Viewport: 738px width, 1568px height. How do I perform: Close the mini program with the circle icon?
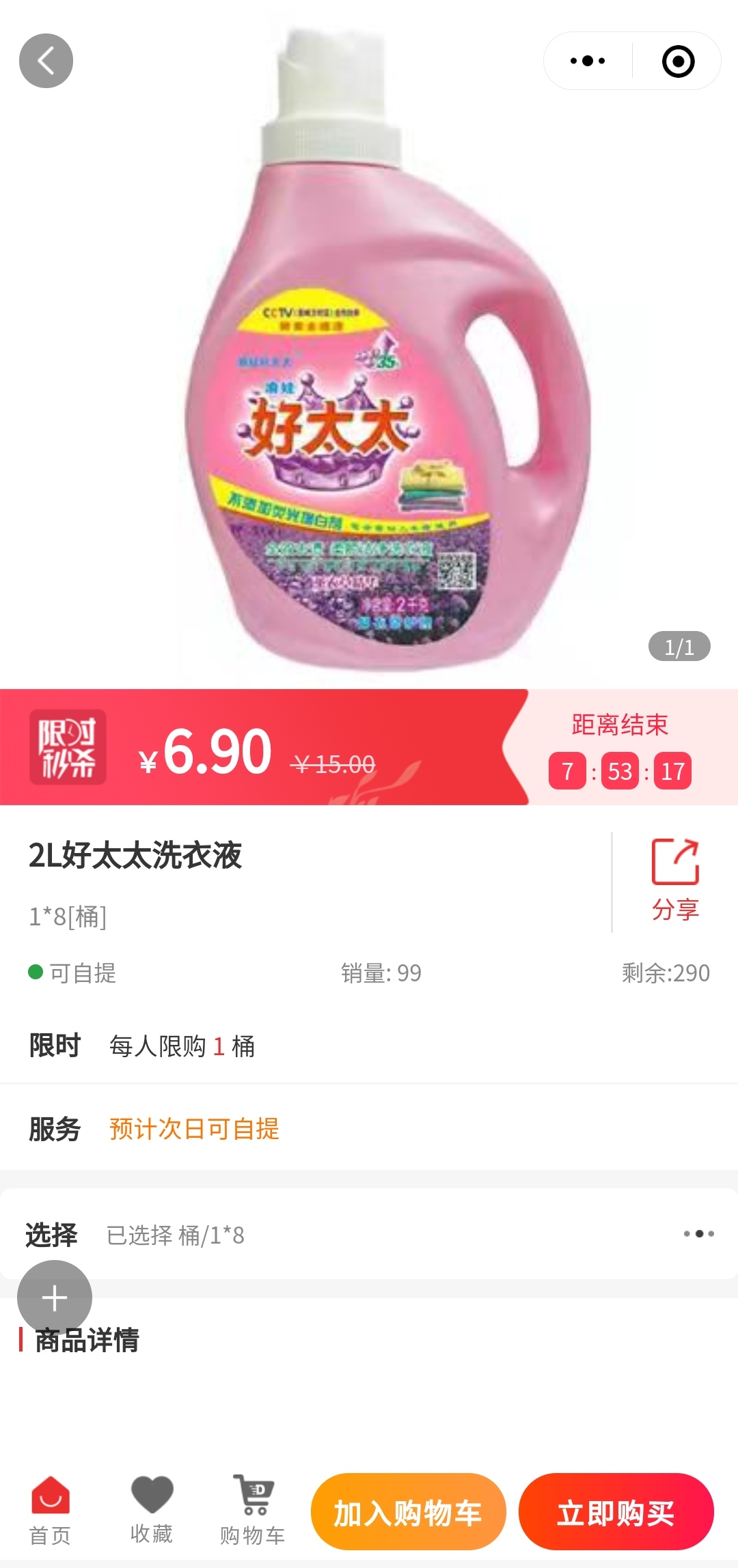pos(678,61)
